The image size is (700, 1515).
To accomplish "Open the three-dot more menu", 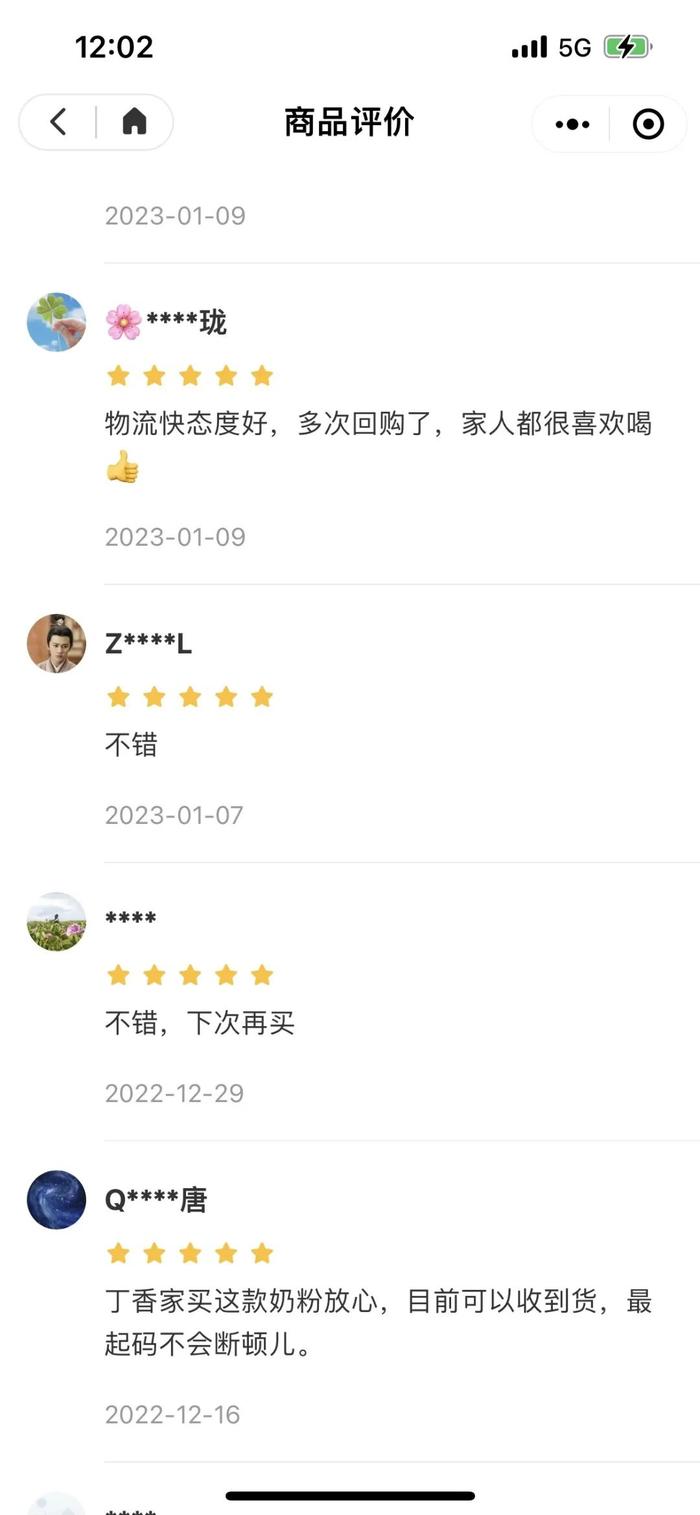I will coord(572,124).
